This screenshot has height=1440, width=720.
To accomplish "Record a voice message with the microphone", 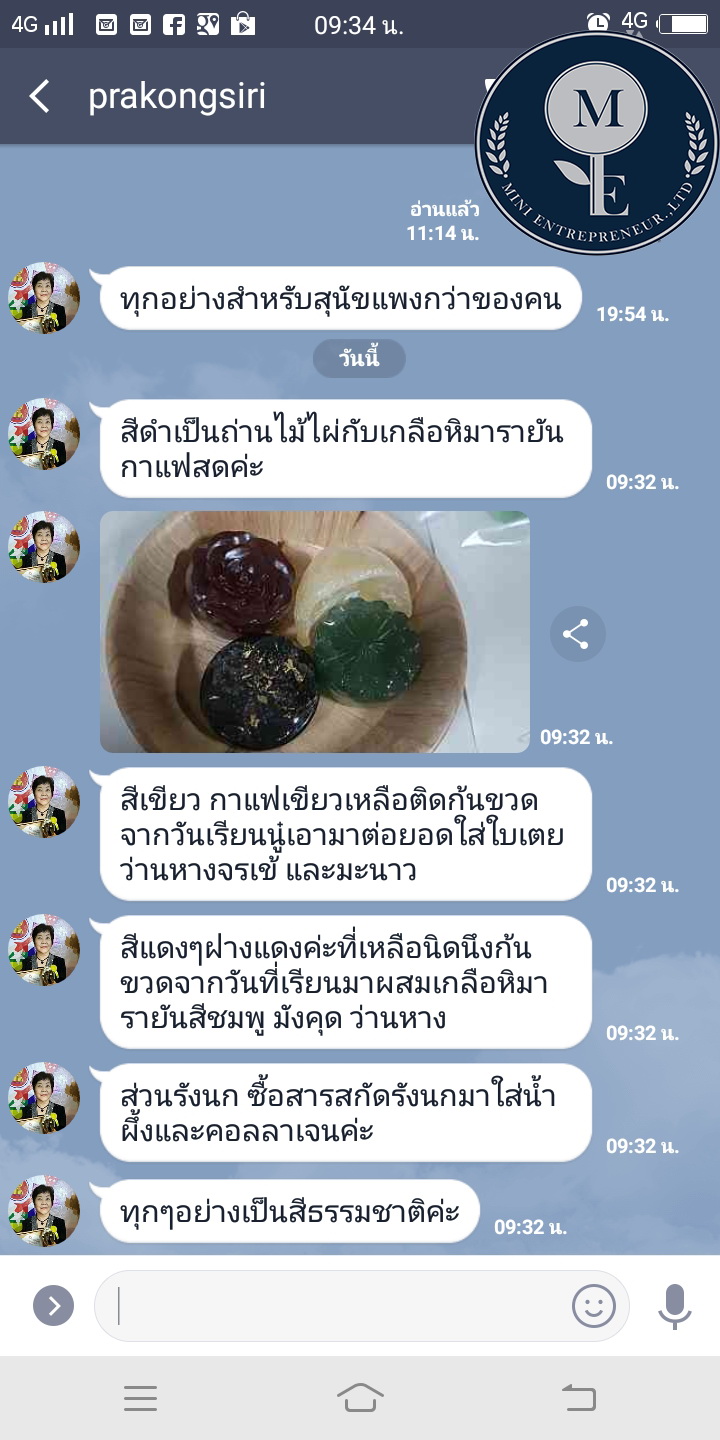I will click(675, 1305).
